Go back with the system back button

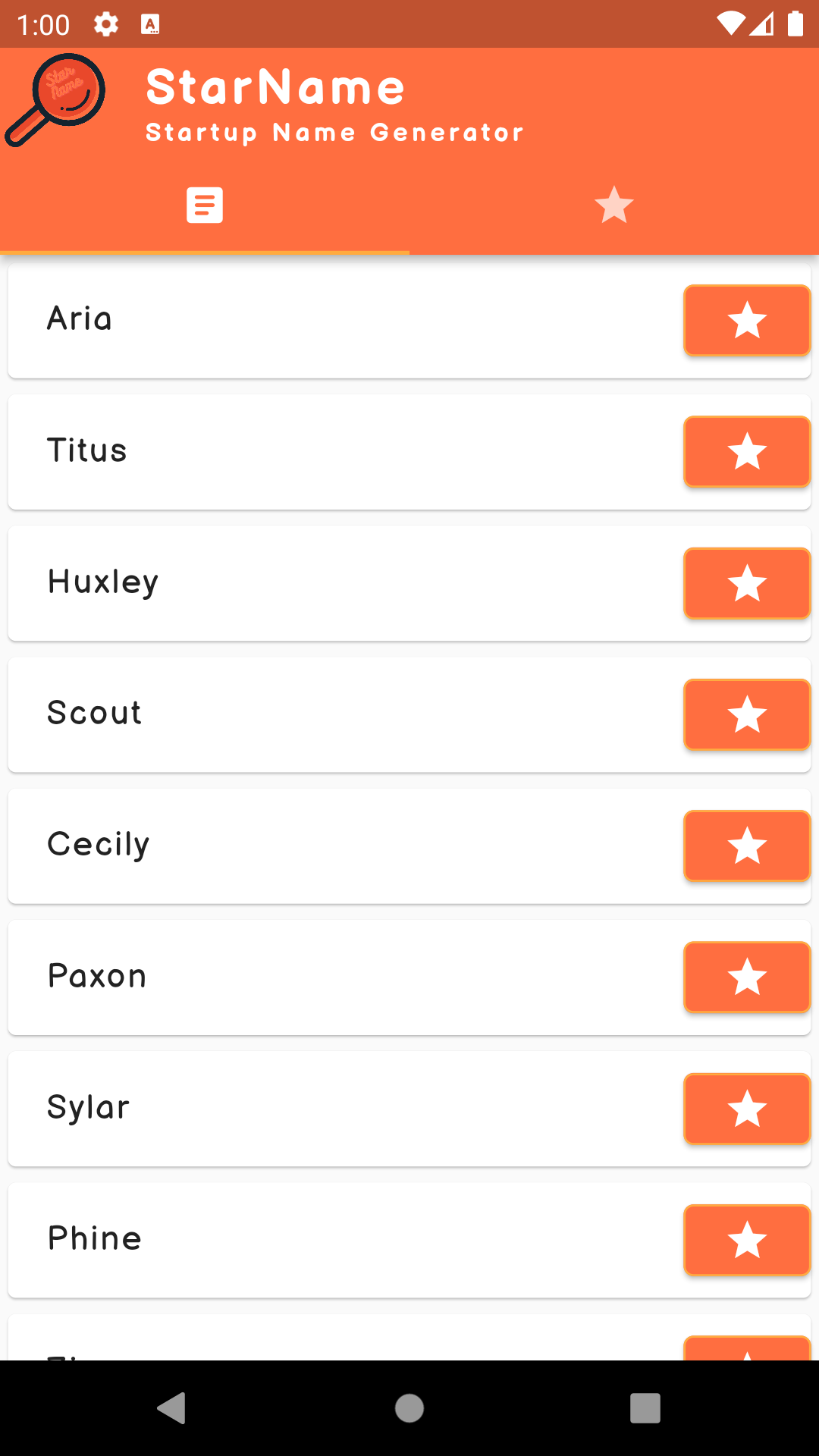[x=172, y=1408]
